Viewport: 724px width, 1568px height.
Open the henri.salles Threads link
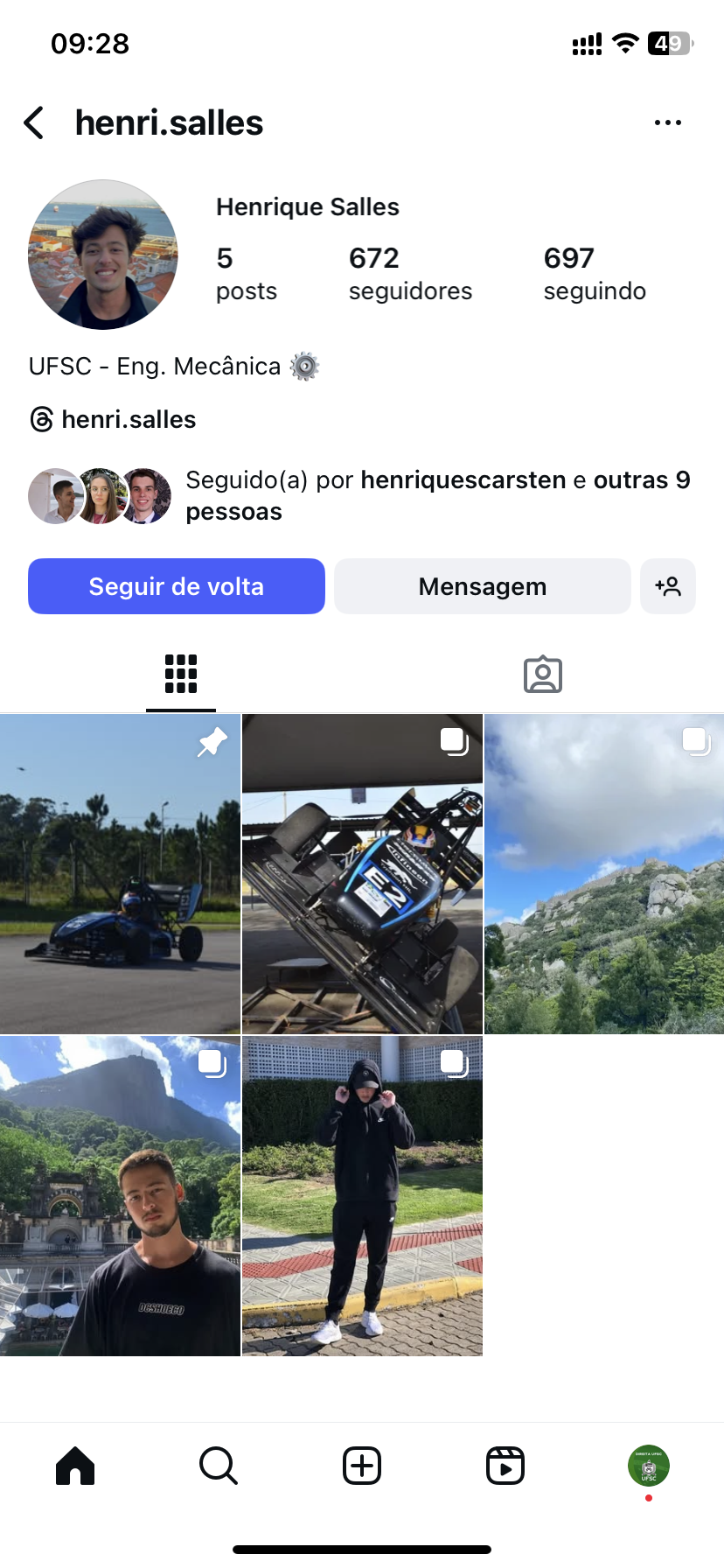pos(114,420)
